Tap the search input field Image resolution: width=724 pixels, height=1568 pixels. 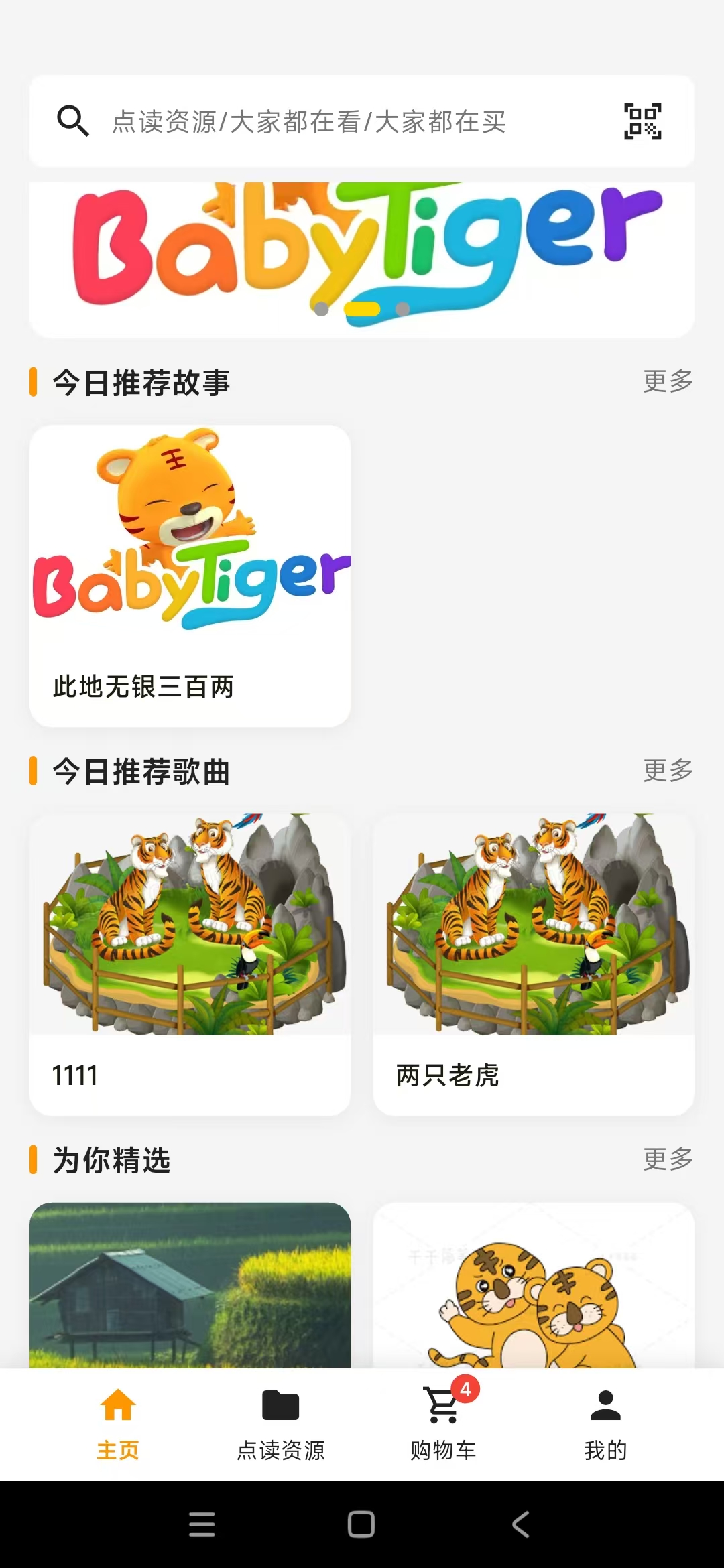click(x=308, y=121)
